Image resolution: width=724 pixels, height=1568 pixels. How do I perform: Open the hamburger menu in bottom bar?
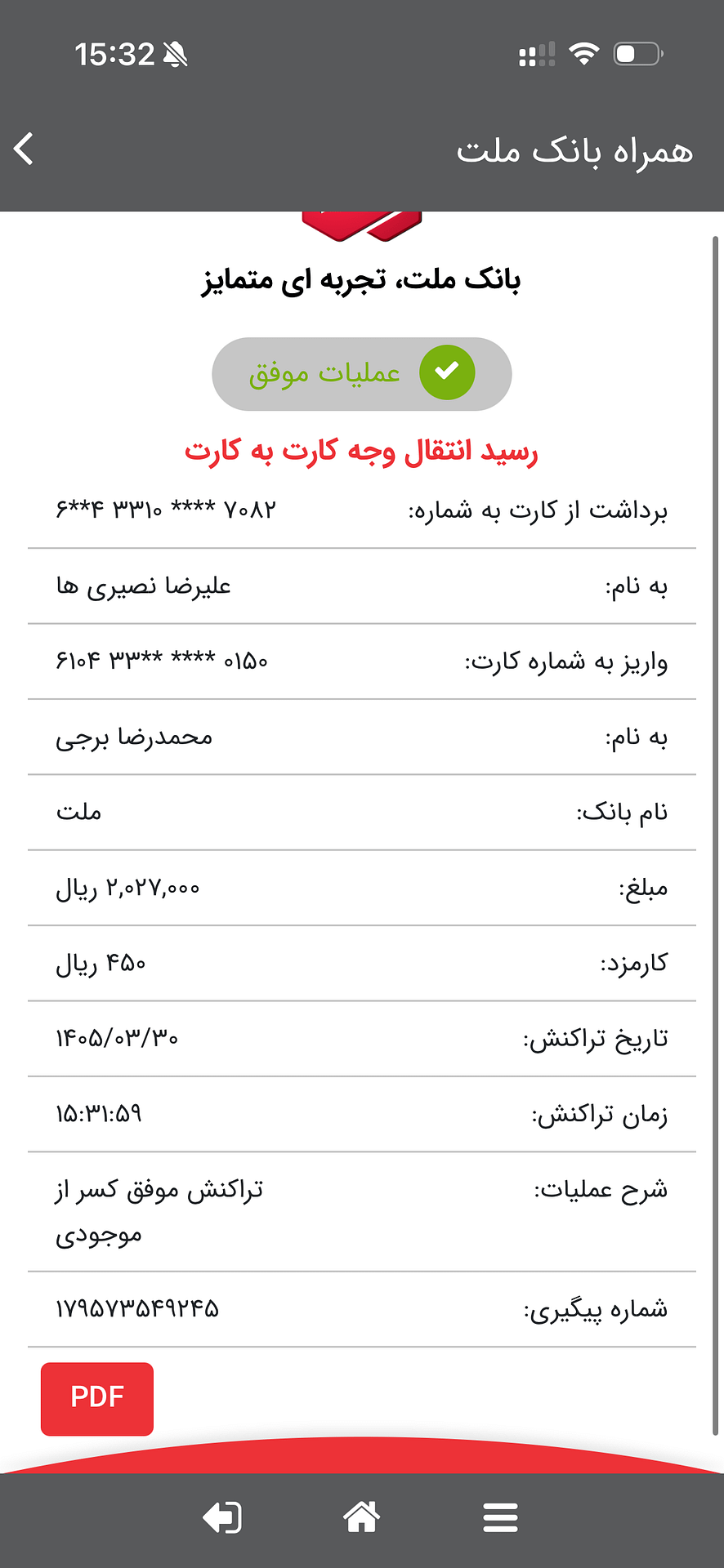pos(500,1517)
